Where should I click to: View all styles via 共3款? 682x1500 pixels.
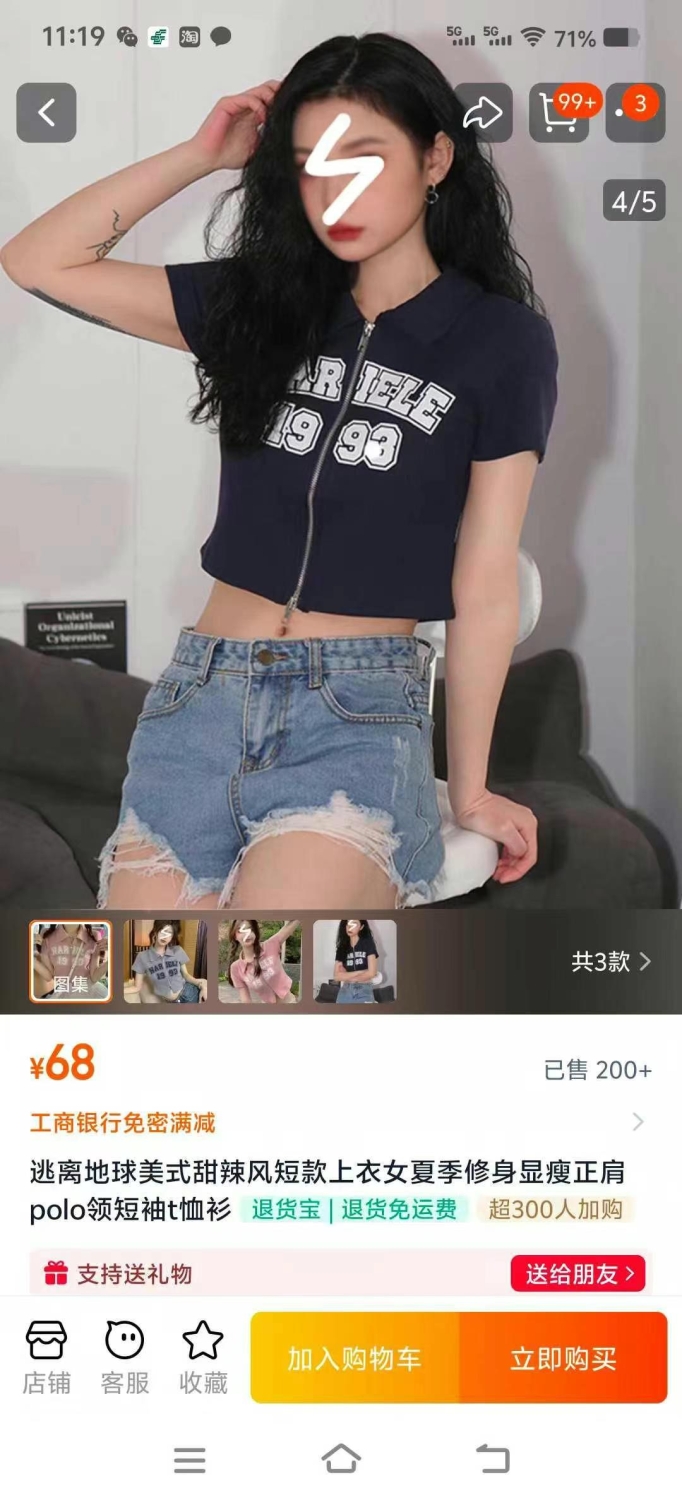[611, 962]
